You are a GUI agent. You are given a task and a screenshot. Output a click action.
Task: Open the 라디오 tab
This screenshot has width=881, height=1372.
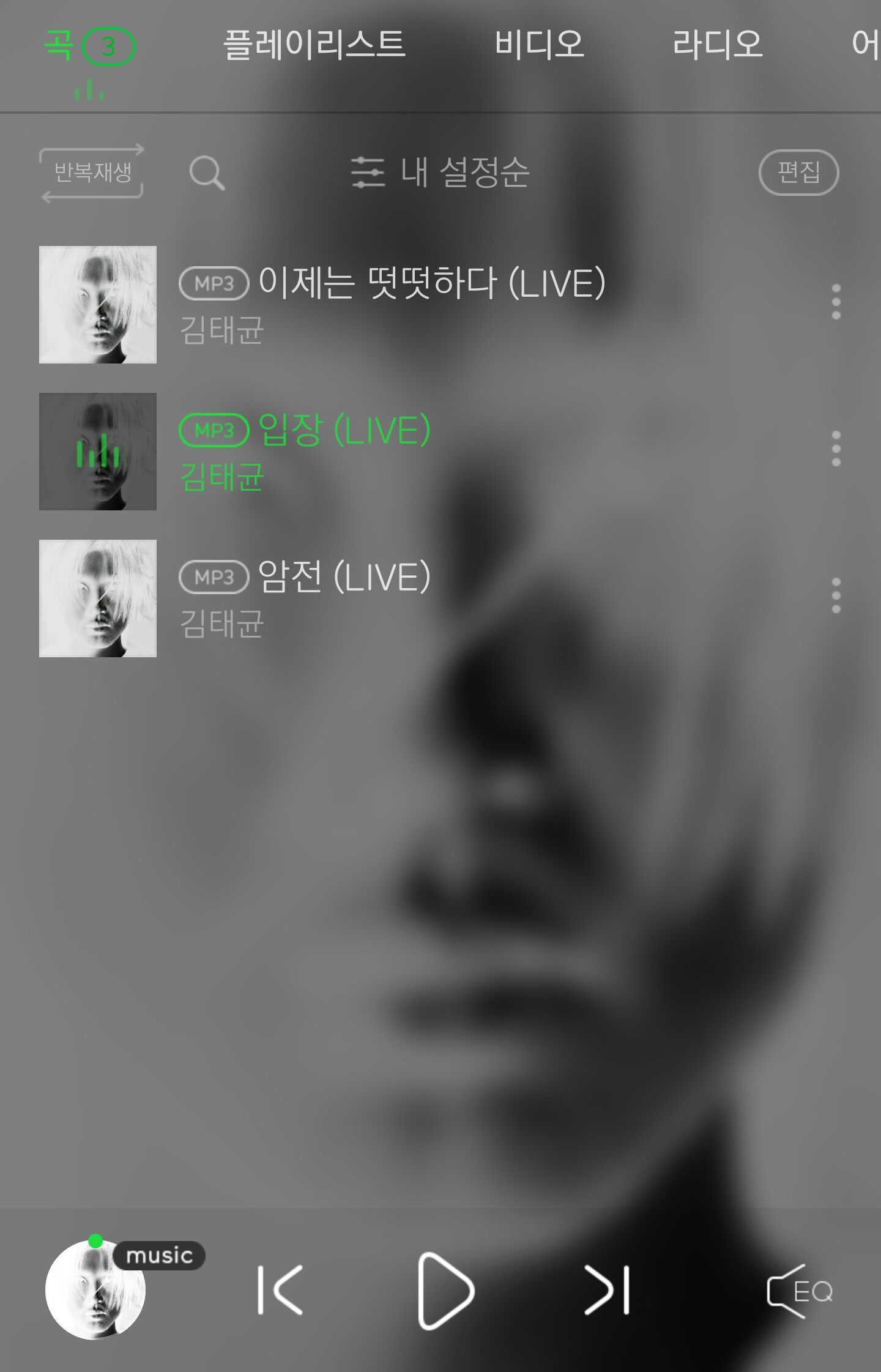(718, 45)
